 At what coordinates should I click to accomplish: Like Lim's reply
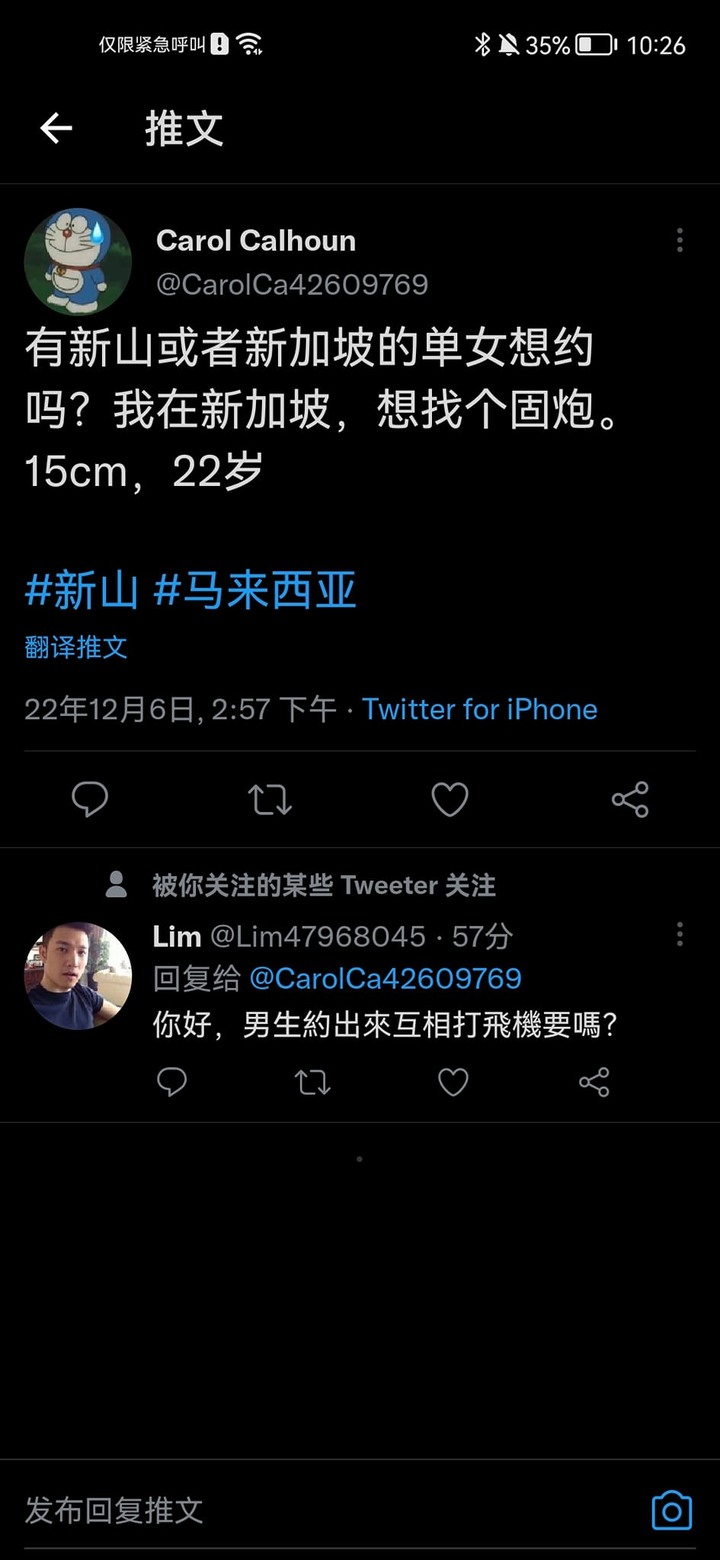click(x=453, y=1082)
